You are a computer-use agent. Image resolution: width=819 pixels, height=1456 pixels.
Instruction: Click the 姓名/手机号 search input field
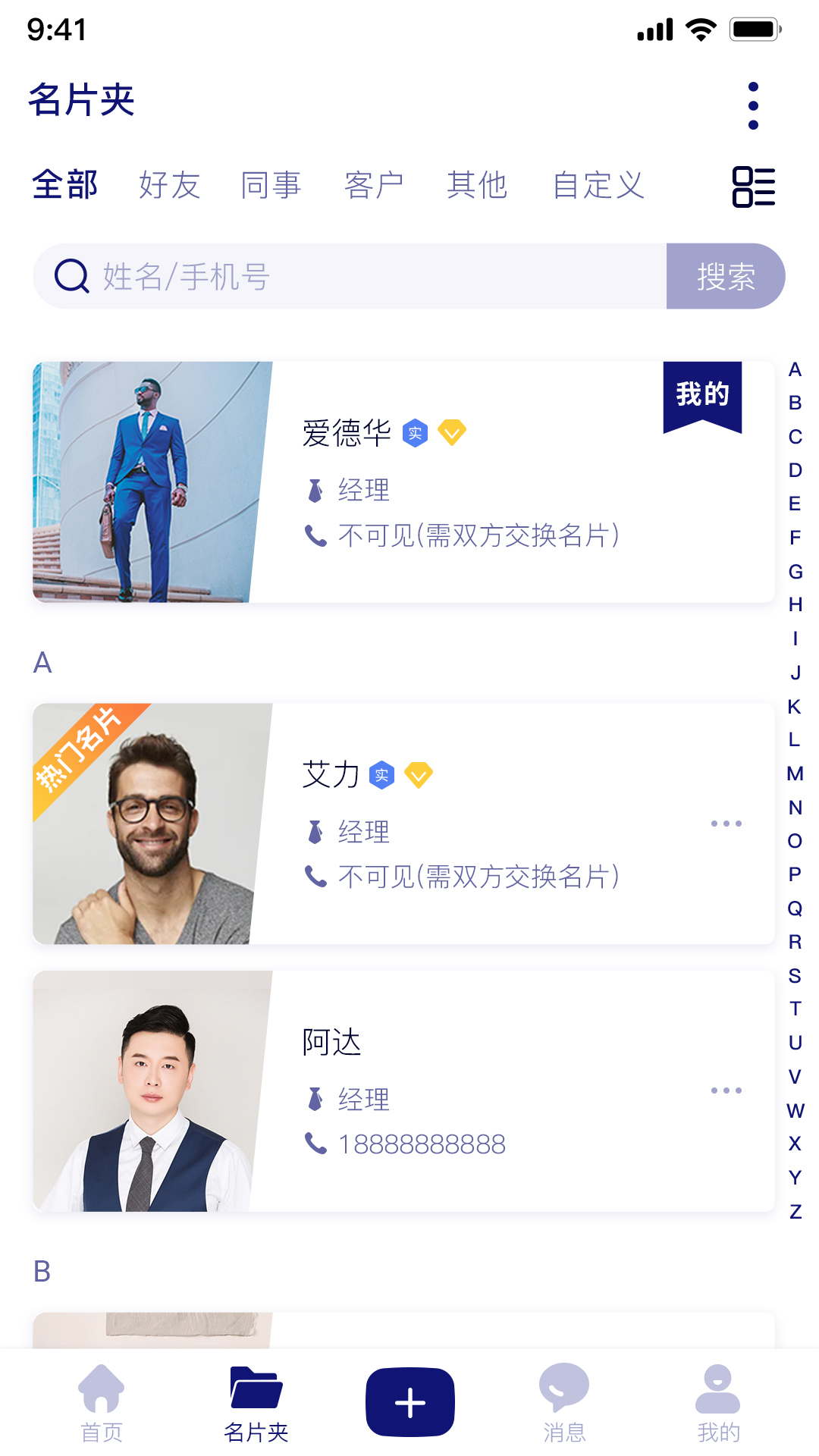point(303,276)
